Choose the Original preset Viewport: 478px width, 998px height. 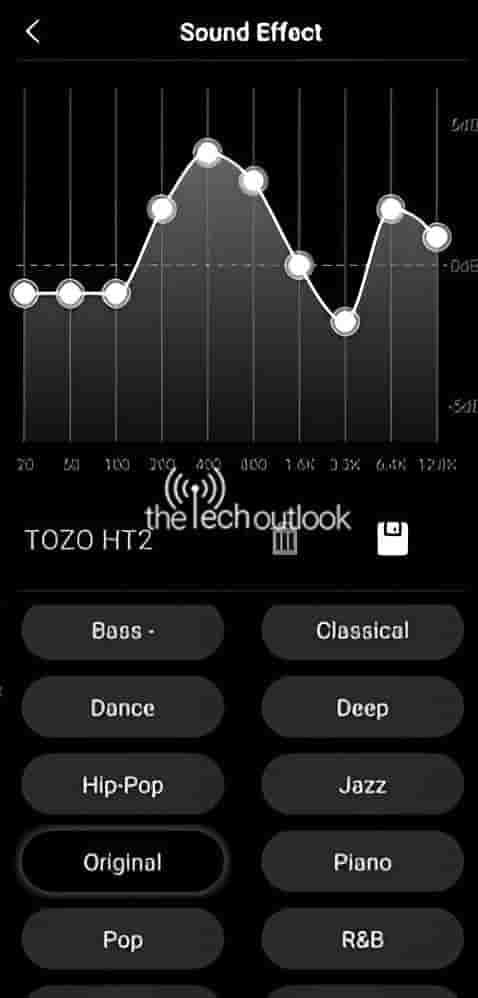tap(123, 862)
